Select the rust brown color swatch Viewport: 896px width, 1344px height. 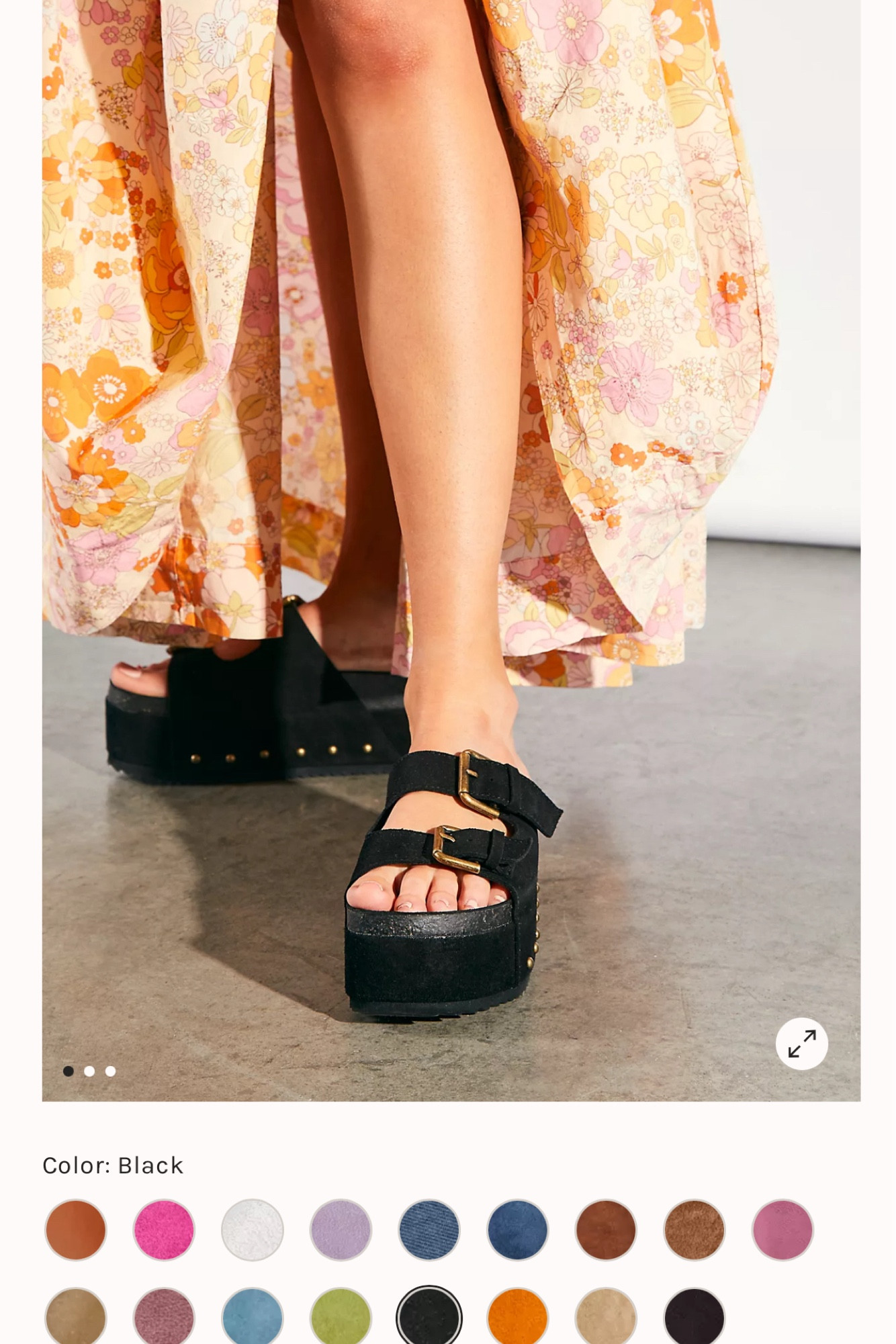74,1229
